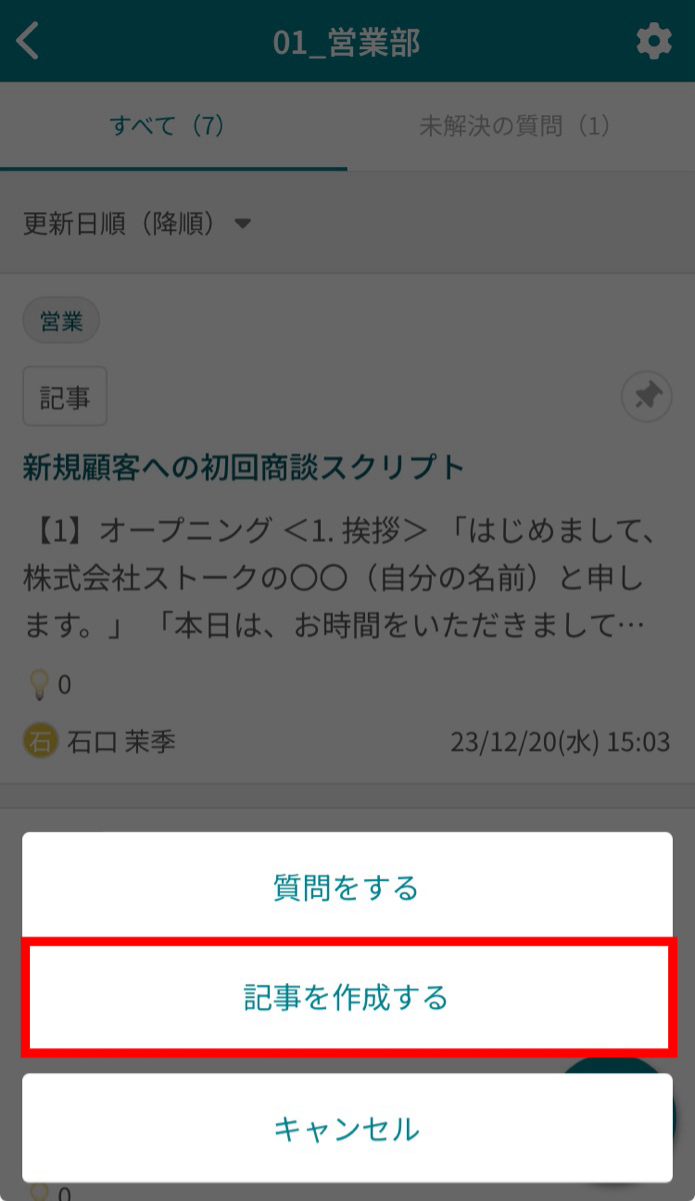The height and width of the screenshot is (1201, 695).
Task: Switch to 未解決の質問 tab
Action: point(515,126)
